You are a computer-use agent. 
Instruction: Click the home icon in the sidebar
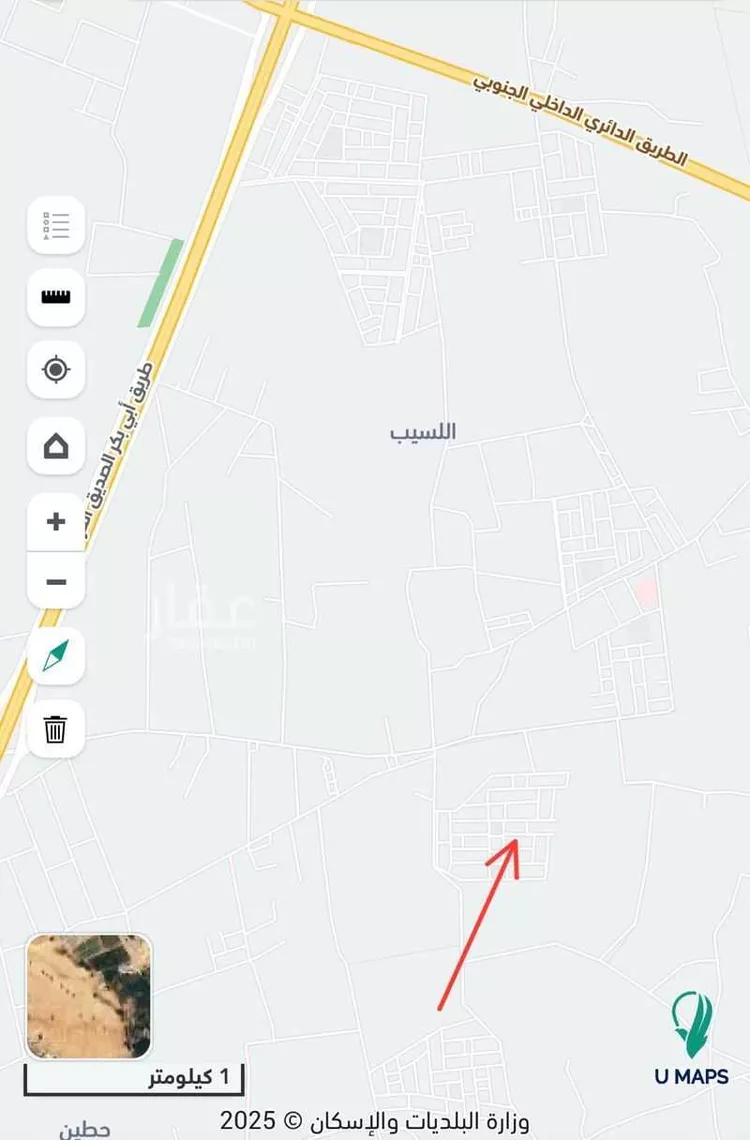55,445
